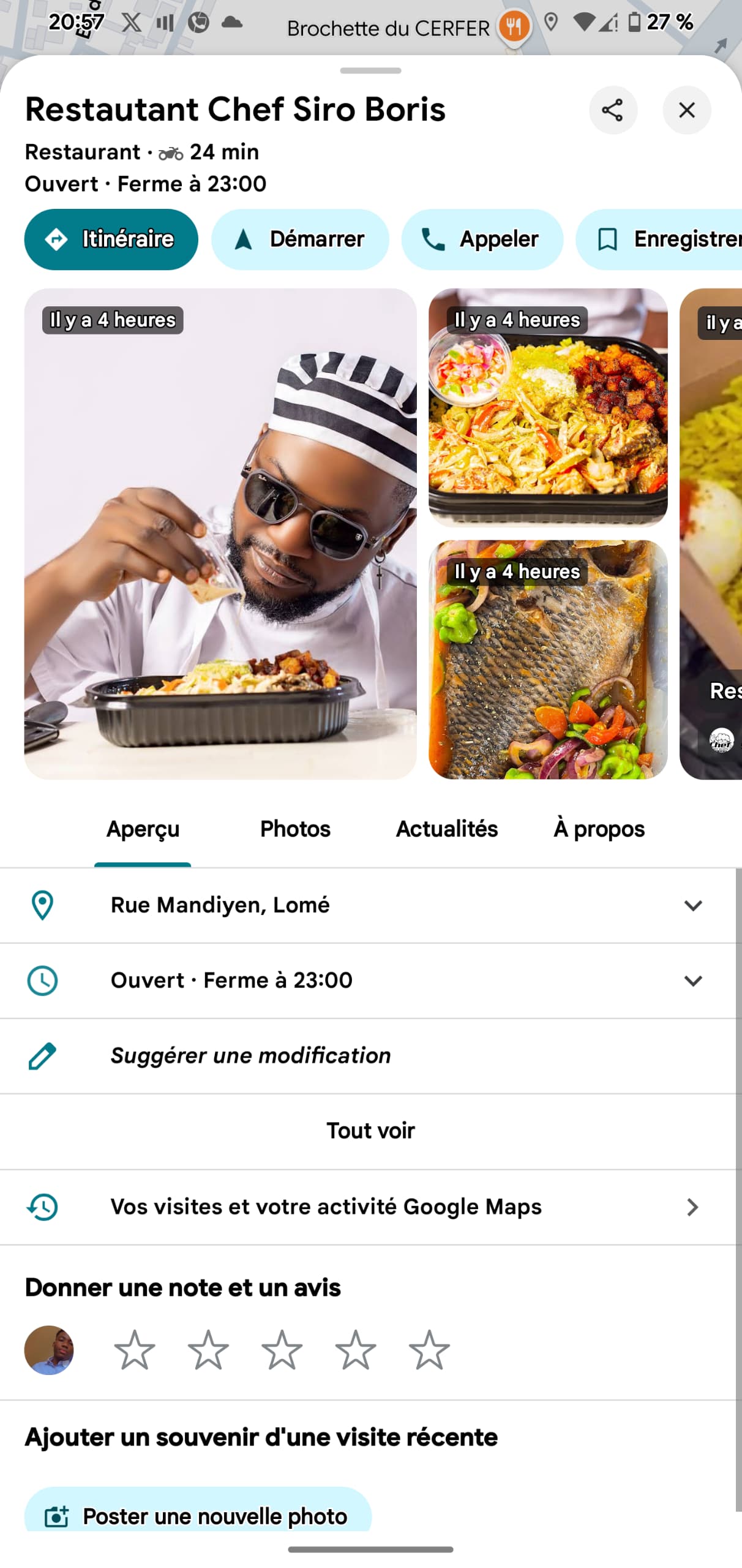
Task: Tap Tout voir
Action: point(370,1130)
